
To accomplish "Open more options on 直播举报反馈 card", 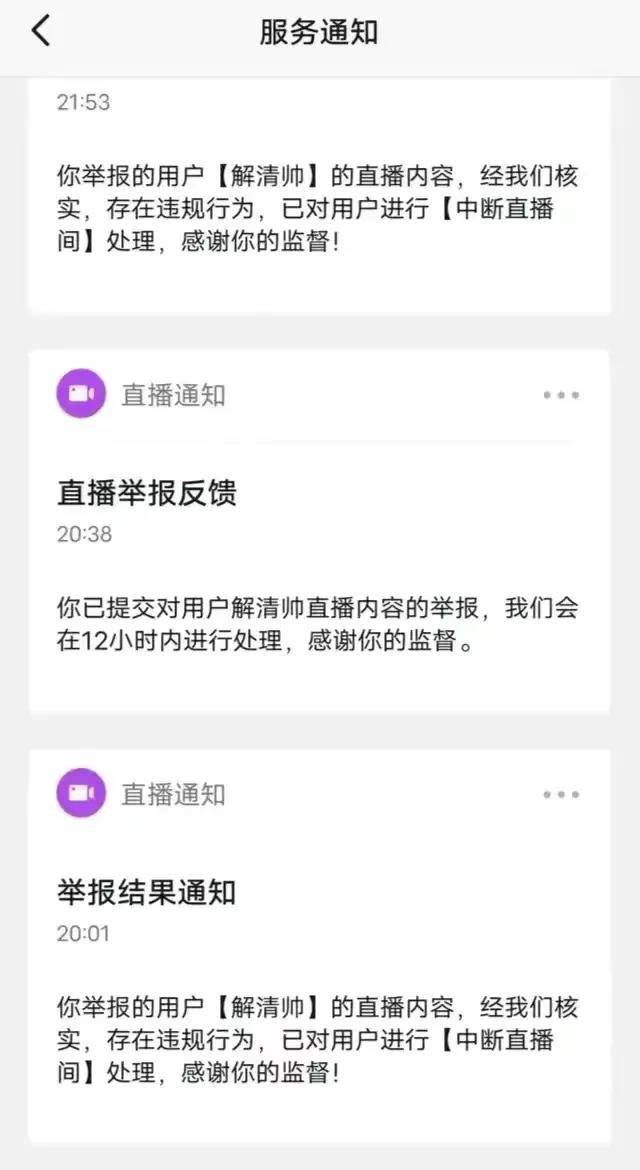I will [x=561, y=395].
